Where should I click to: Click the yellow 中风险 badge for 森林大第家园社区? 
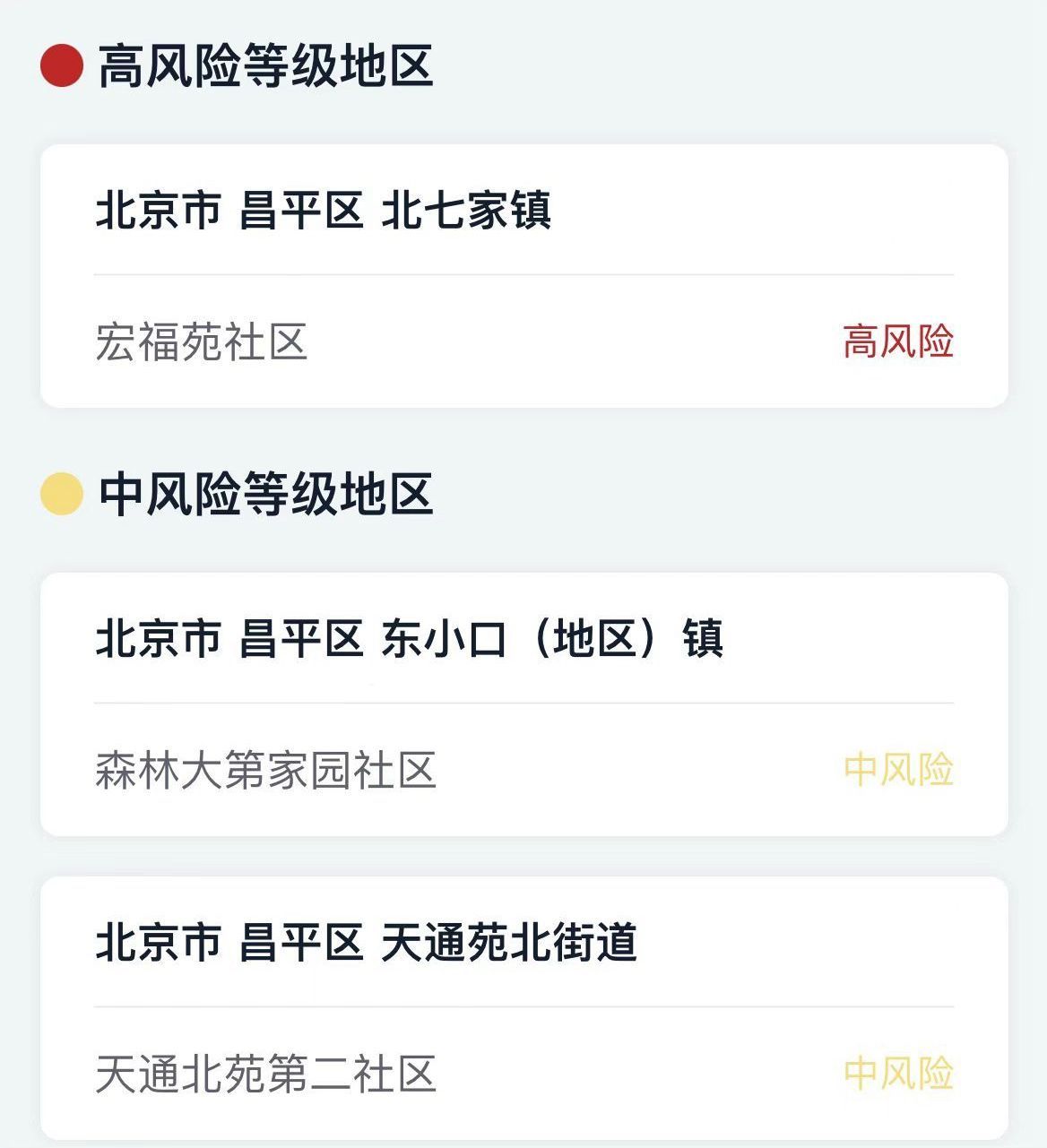[899, 765]
